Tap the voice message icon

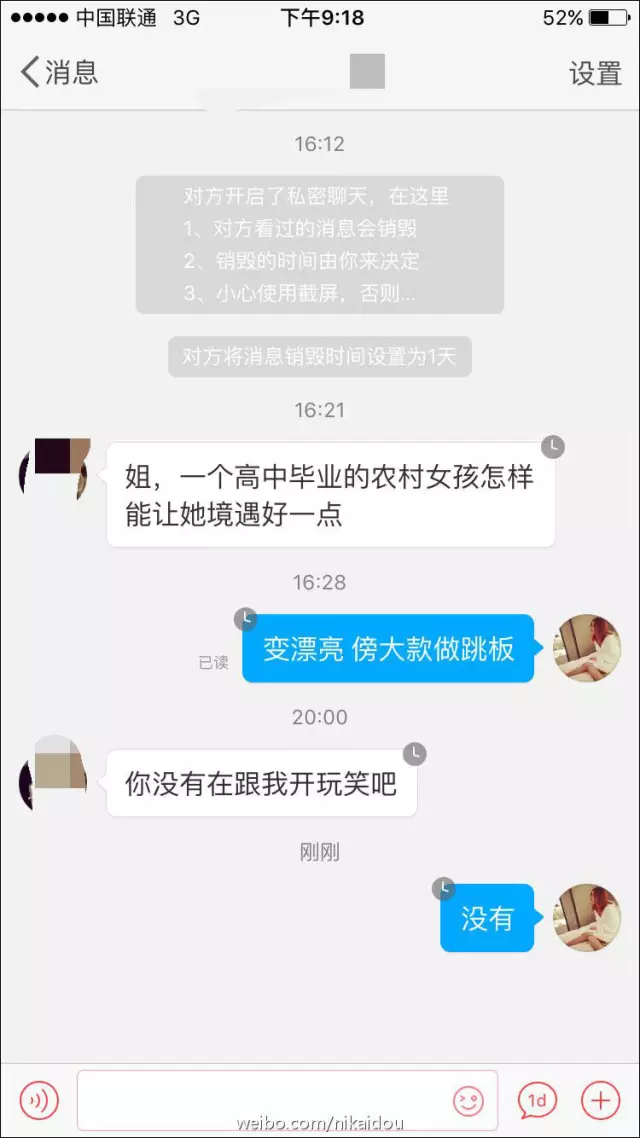[40, 1100]
